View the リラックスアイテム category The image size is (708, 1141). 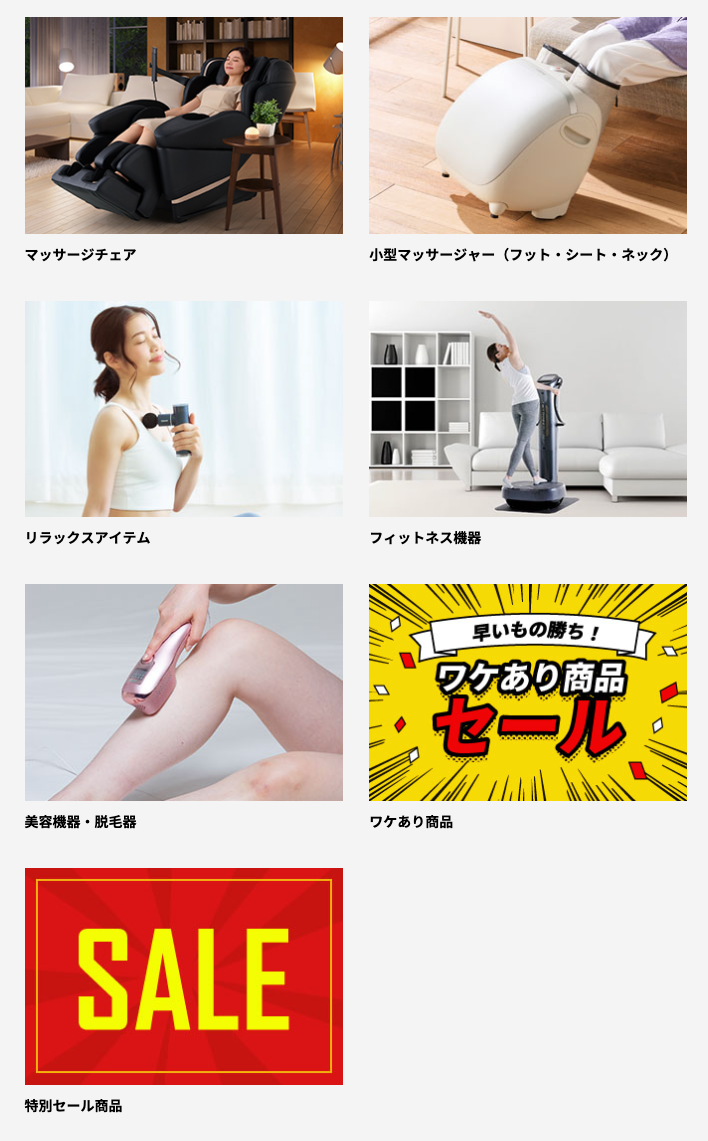[x=183, y=408]
